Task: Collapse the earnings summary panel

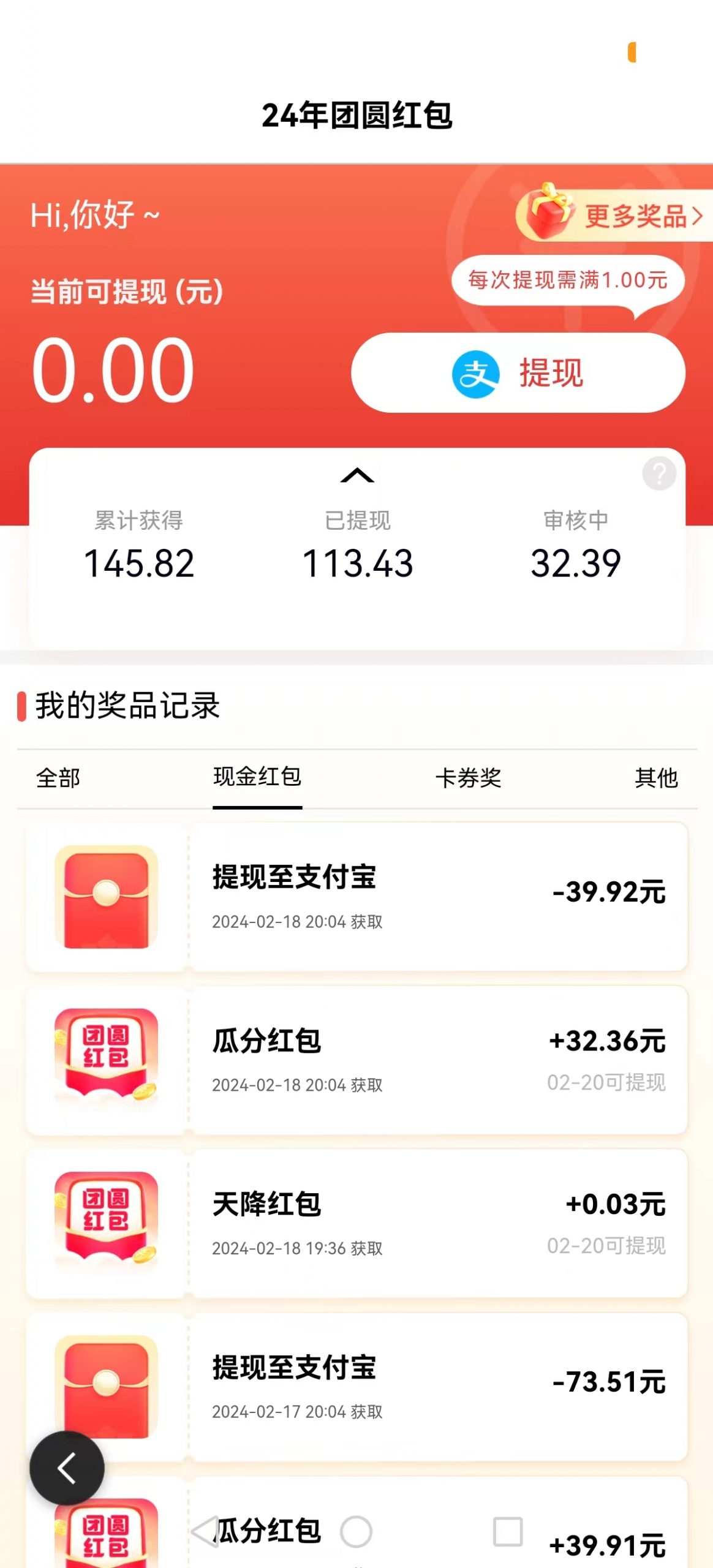Action: click(x=357, y=475)
